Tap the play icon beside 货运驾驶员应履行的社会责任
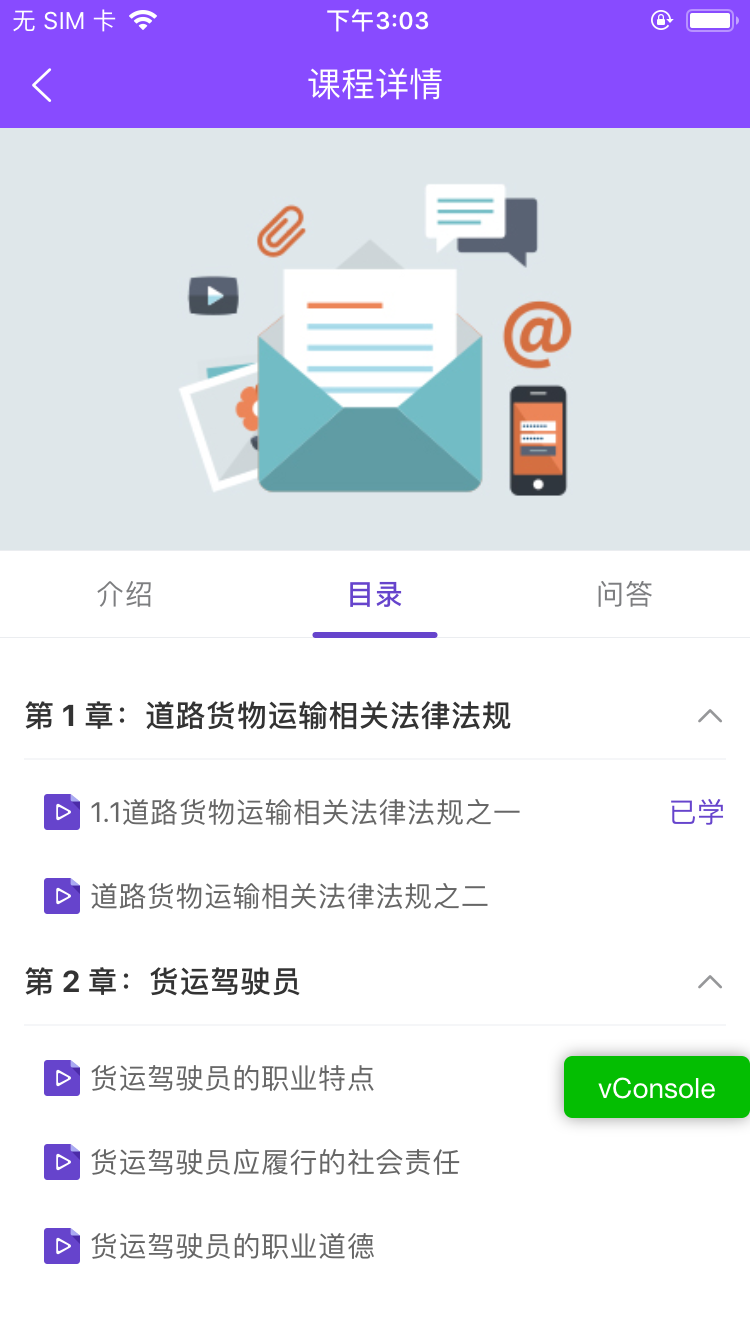Viewport: 750px width, 1334px height. click(61, 1162)
